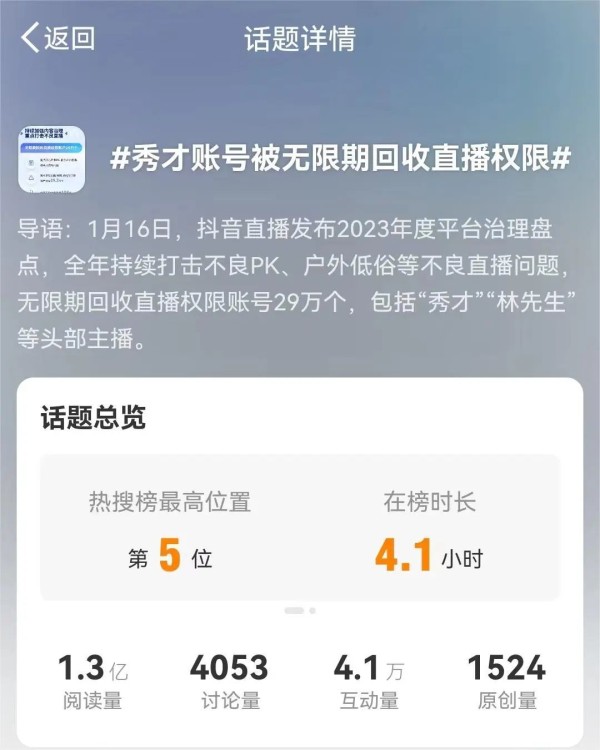
Task: Go back via the 返回 button
Action: (57, 39)
